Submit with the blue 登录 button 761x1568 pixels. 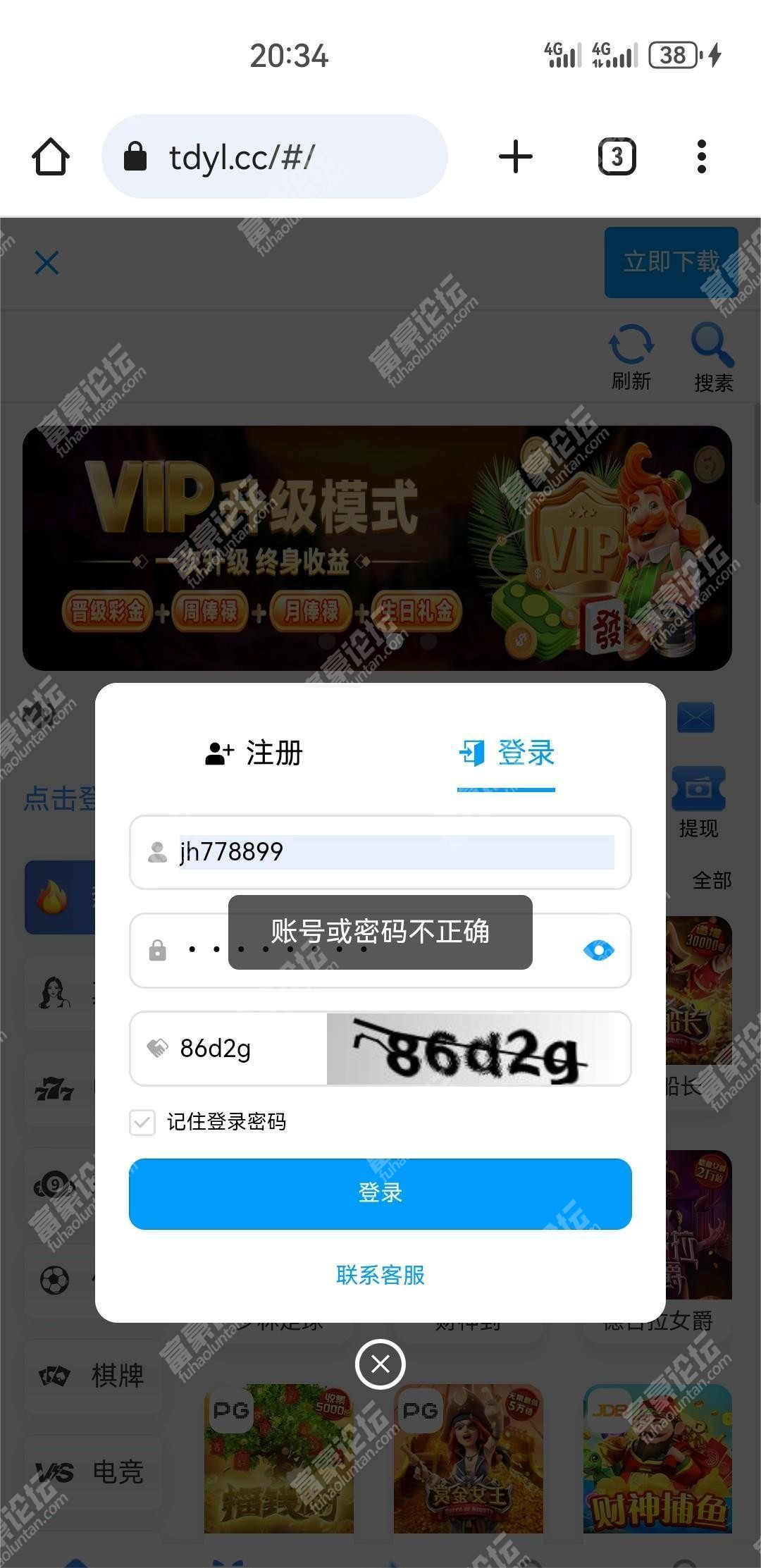coord(380,1194)
